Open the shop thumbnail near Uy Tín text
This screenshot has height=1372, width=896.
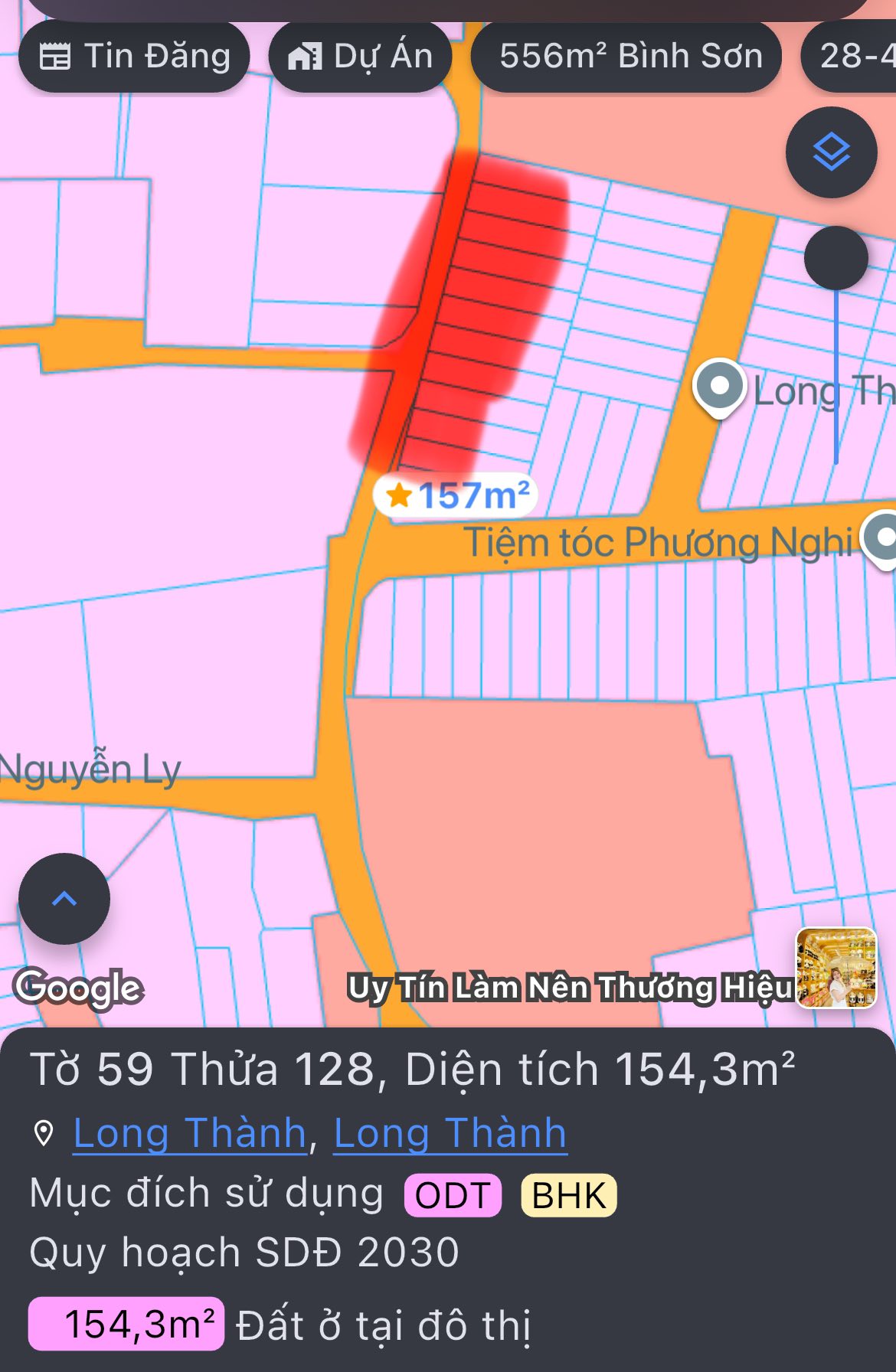[835, 969]
